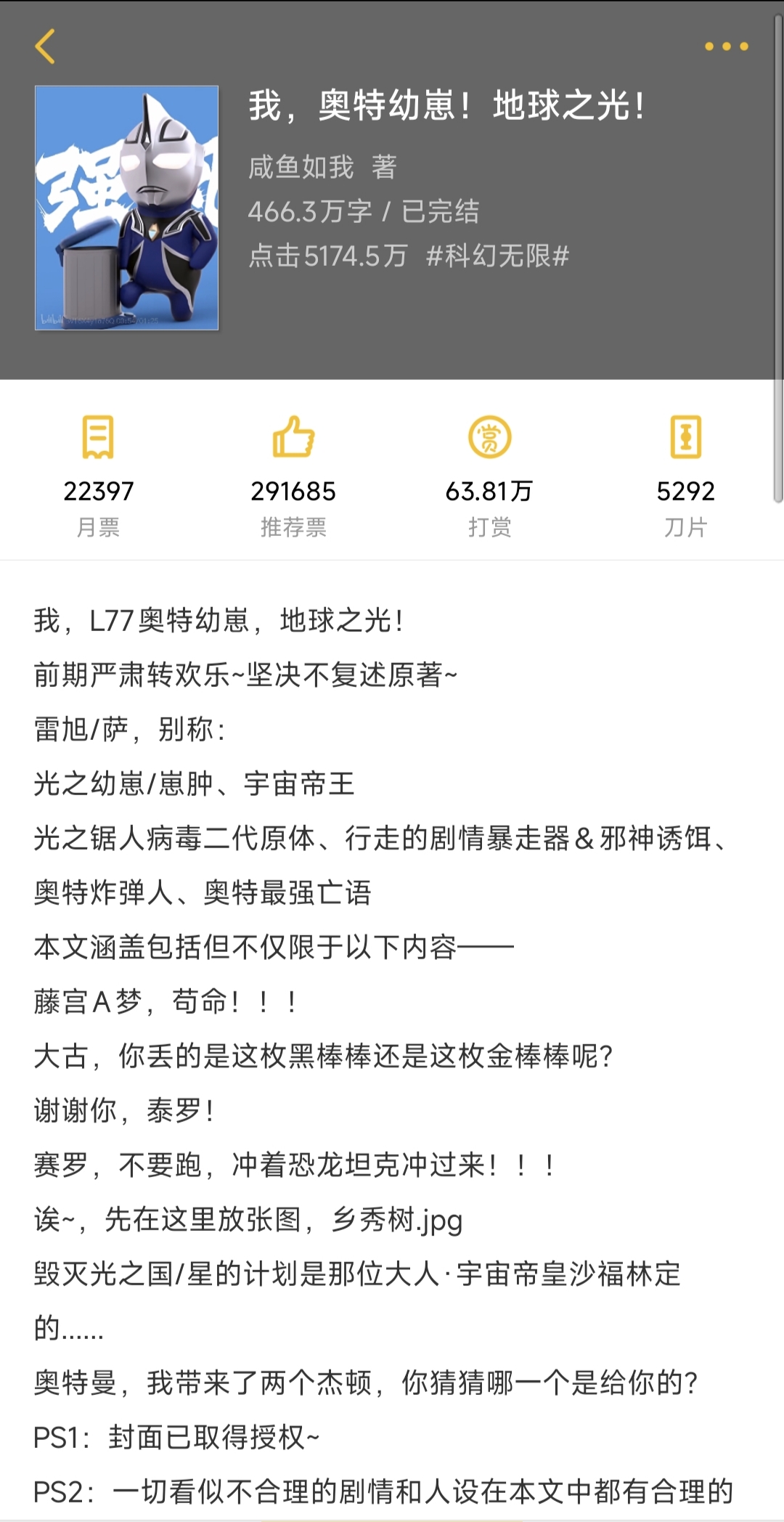Open the novel's cover image

tap(127, 208)
